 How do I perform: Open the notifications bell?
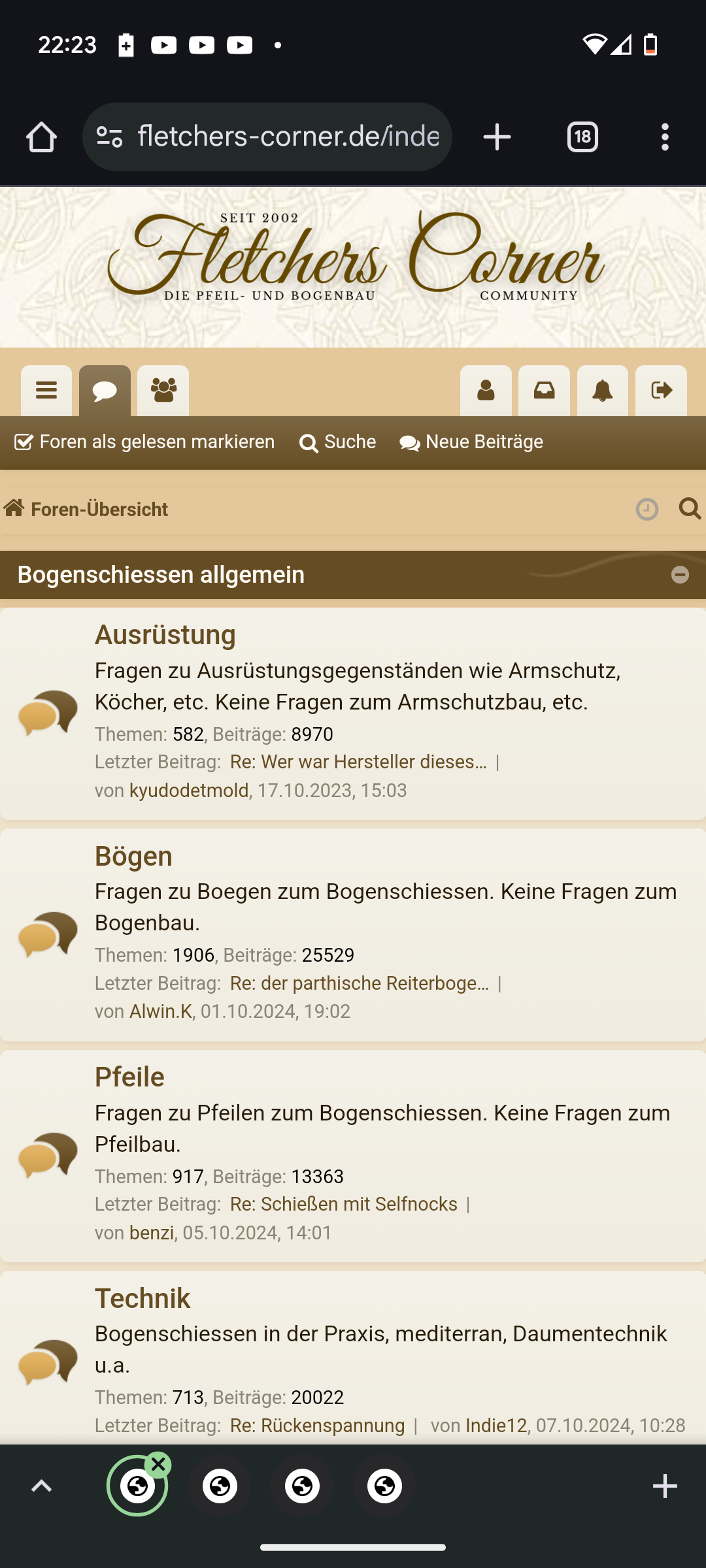click(x=602, y=391)
